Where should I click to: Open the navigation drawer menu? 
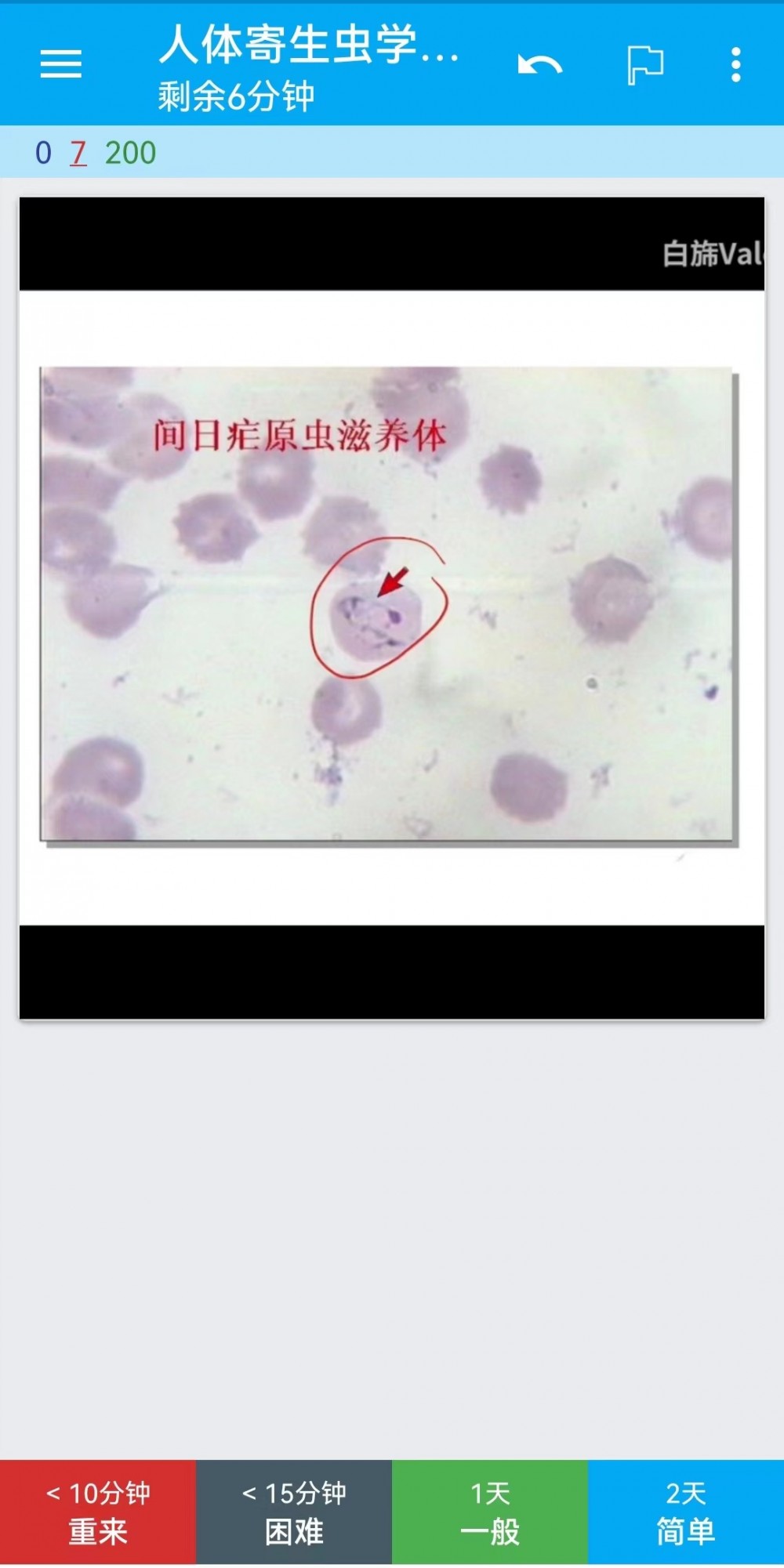61,64
